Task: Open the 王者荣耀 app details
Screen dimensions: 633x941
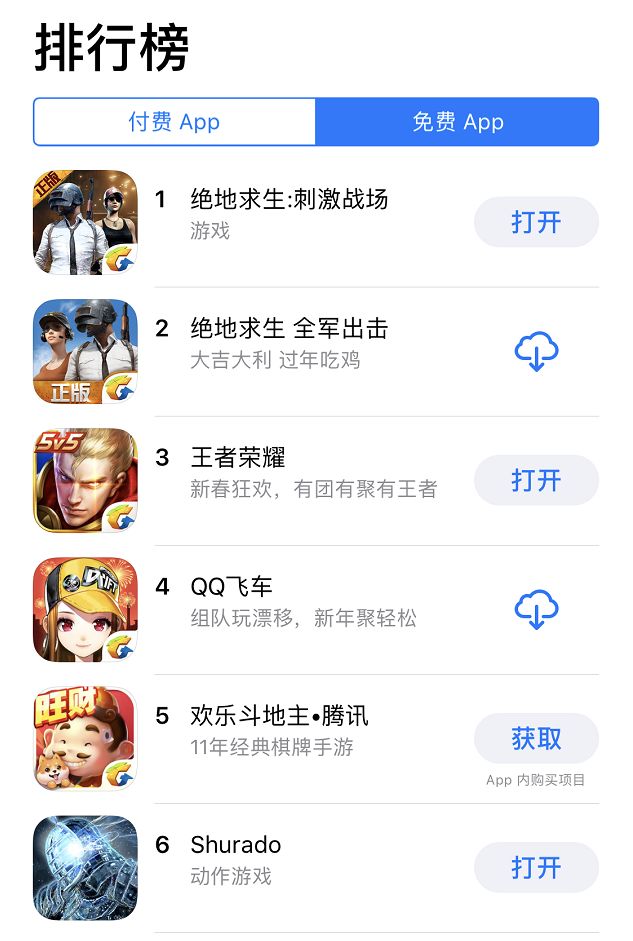Action: pos(238,458)
